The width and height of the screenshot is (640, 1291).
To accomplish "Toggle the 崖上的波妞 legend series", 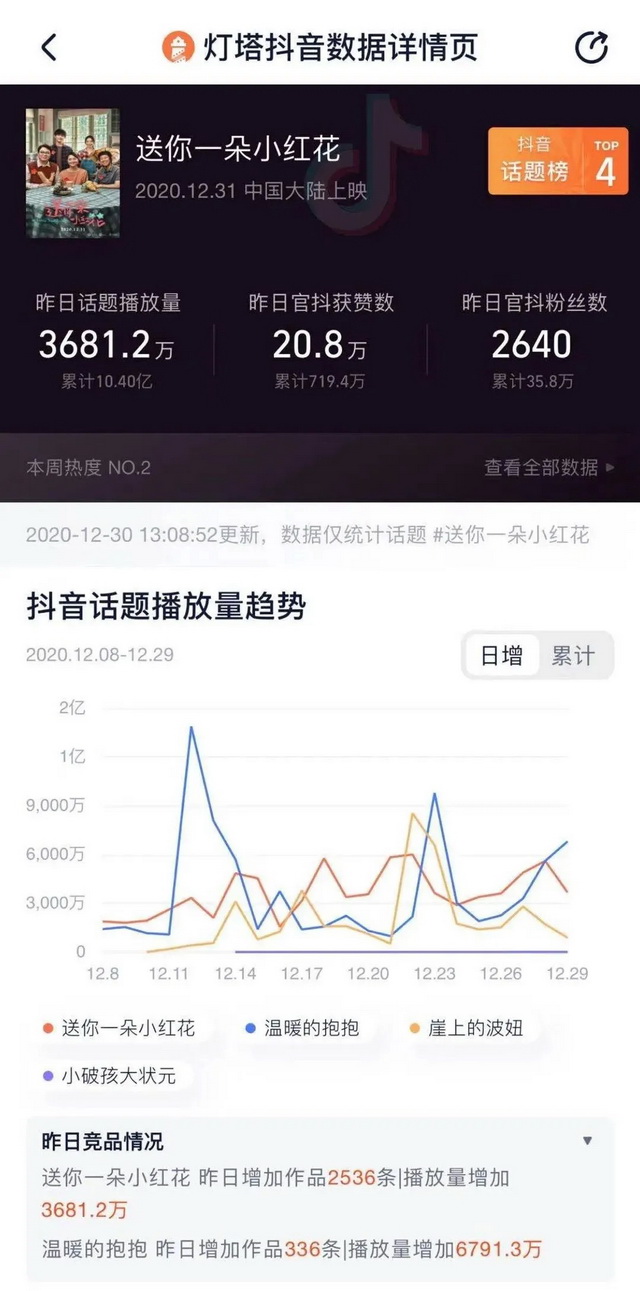I will coord(467,1027).
